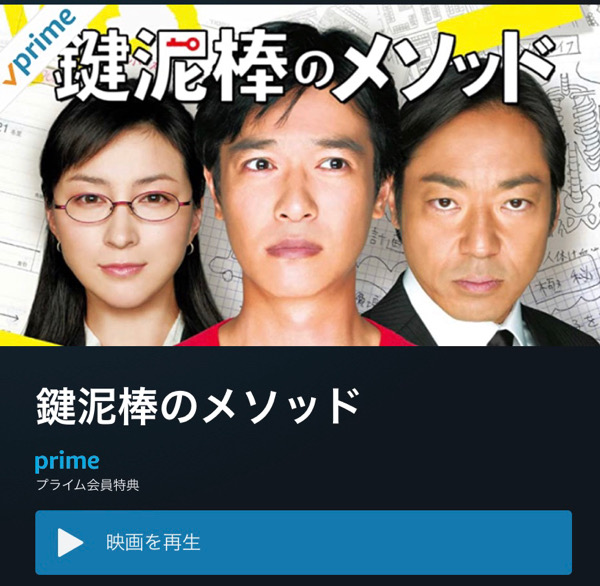
Task: Play the movie with 映画を再生 button
Action: point(303,542)
